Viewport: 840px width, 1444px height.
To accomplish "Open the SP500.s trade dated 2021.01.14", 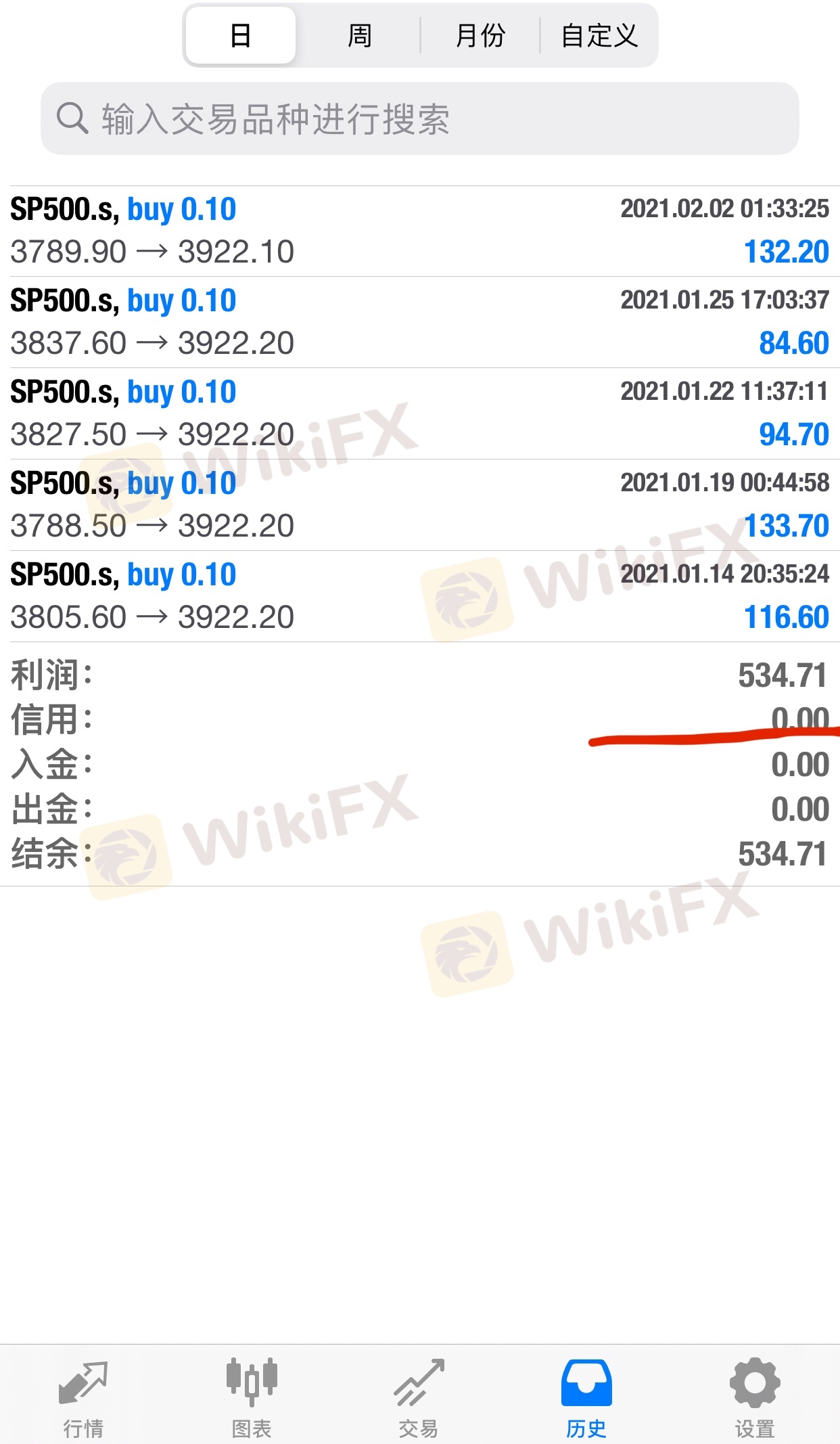I will click(x=419, y=596).
